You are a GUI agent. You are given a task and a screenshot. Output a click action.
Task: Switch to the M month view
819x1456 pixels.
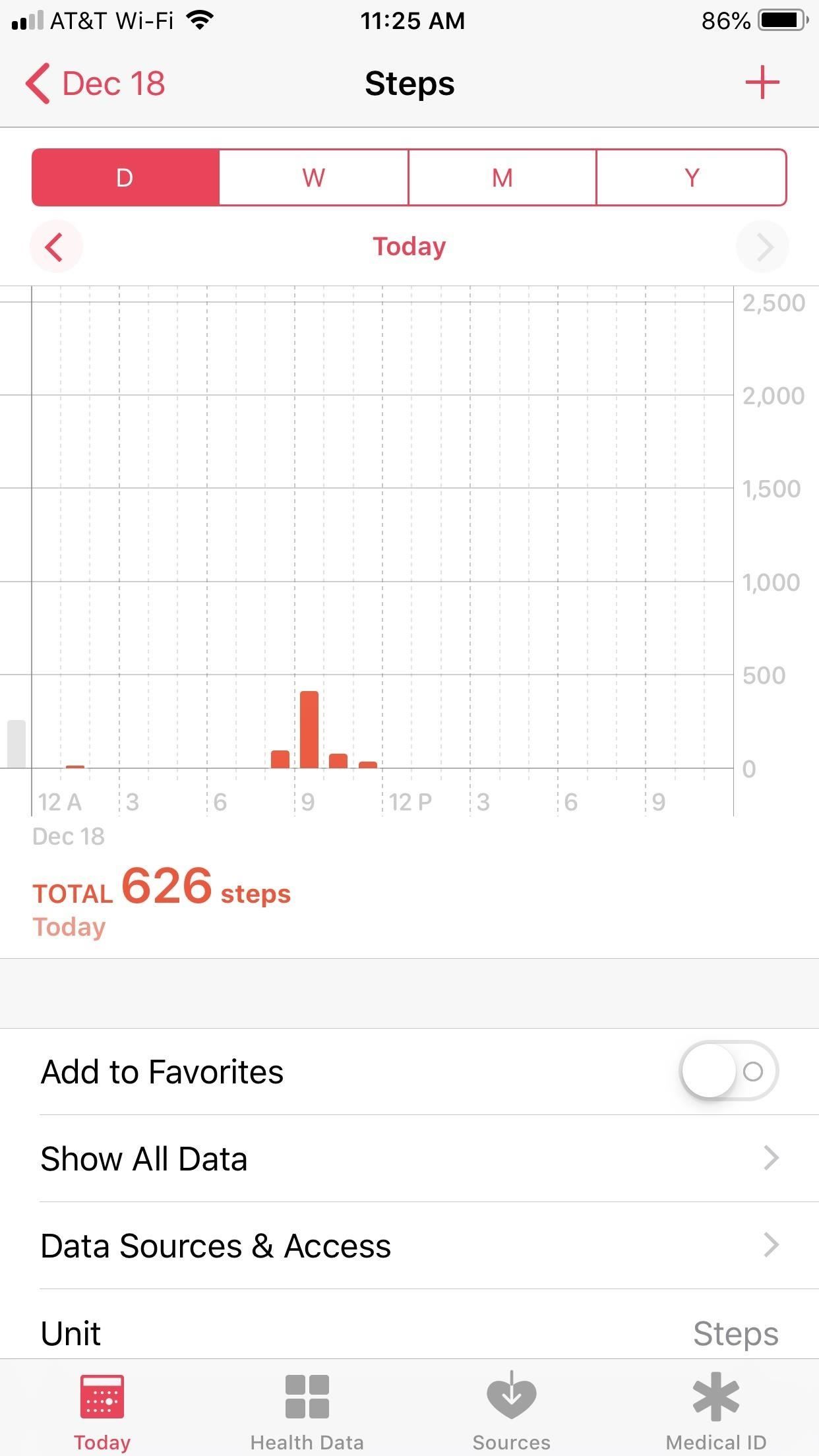click(502, 178)
